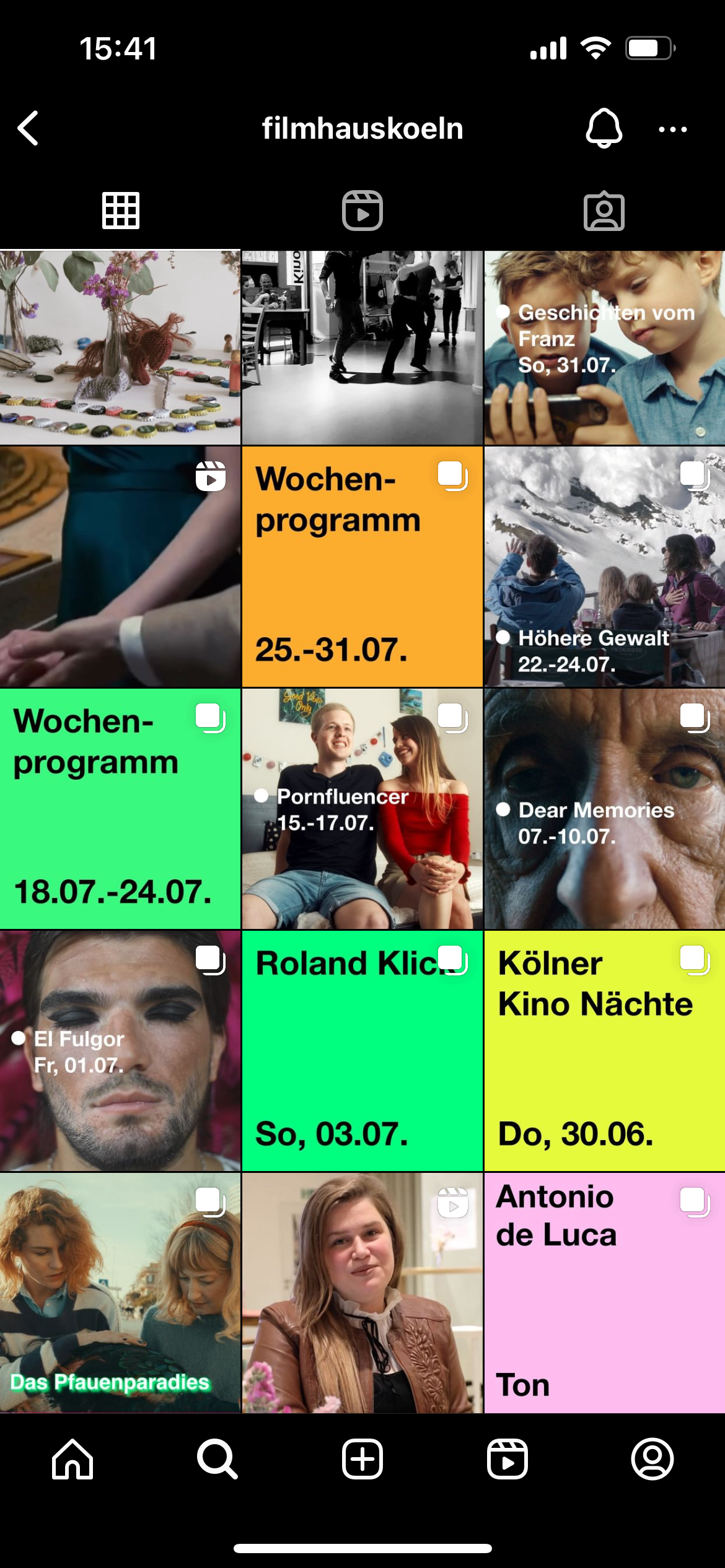View the Dear Memories post
The width and height of the screenshot is (725, 1568).
[604, 808]
